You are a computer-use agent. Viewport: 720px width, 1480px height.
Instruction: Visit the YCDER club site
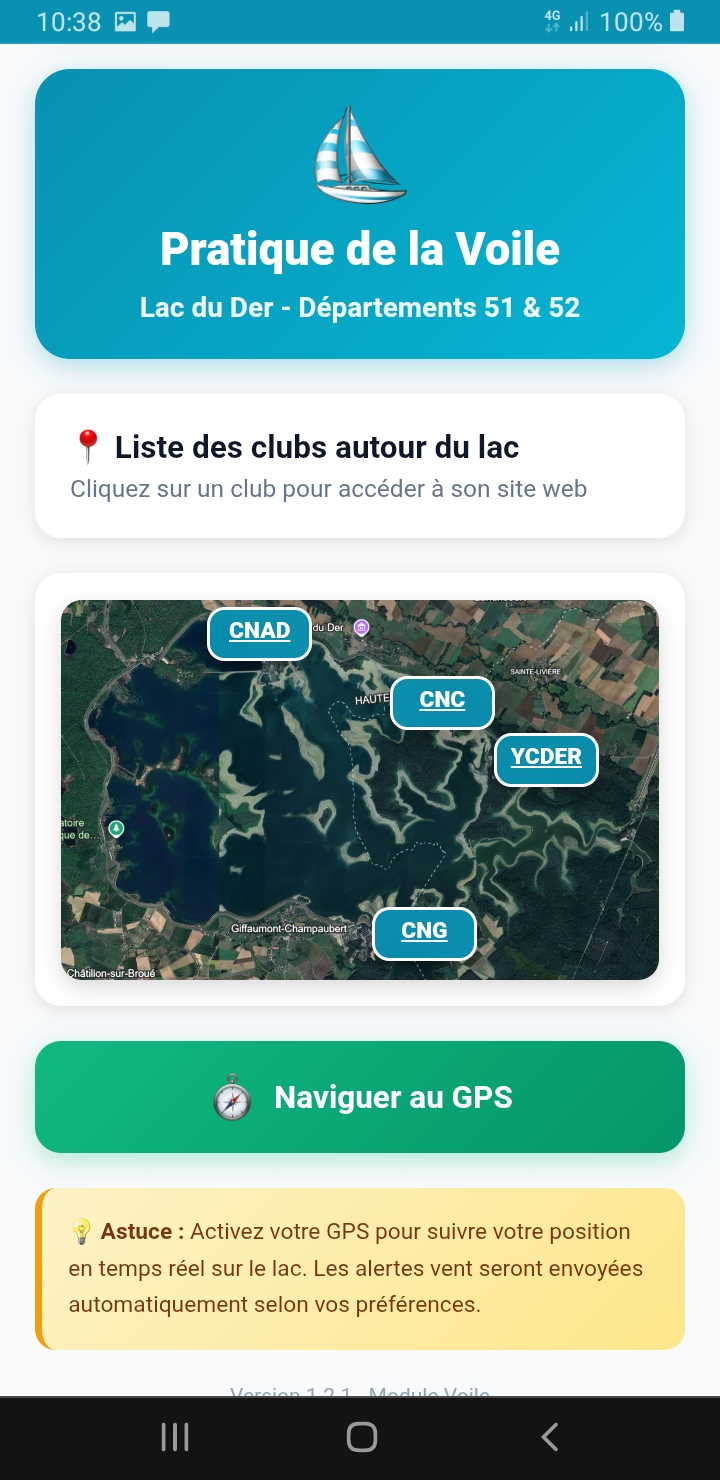pos(546,759)
